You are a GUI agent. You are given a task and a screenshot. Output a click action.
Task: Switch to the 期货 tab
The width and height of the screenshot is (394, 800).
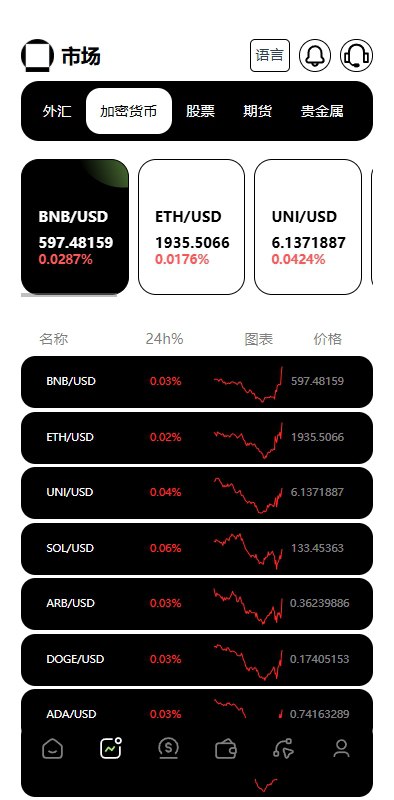click(x=257, y=111)
